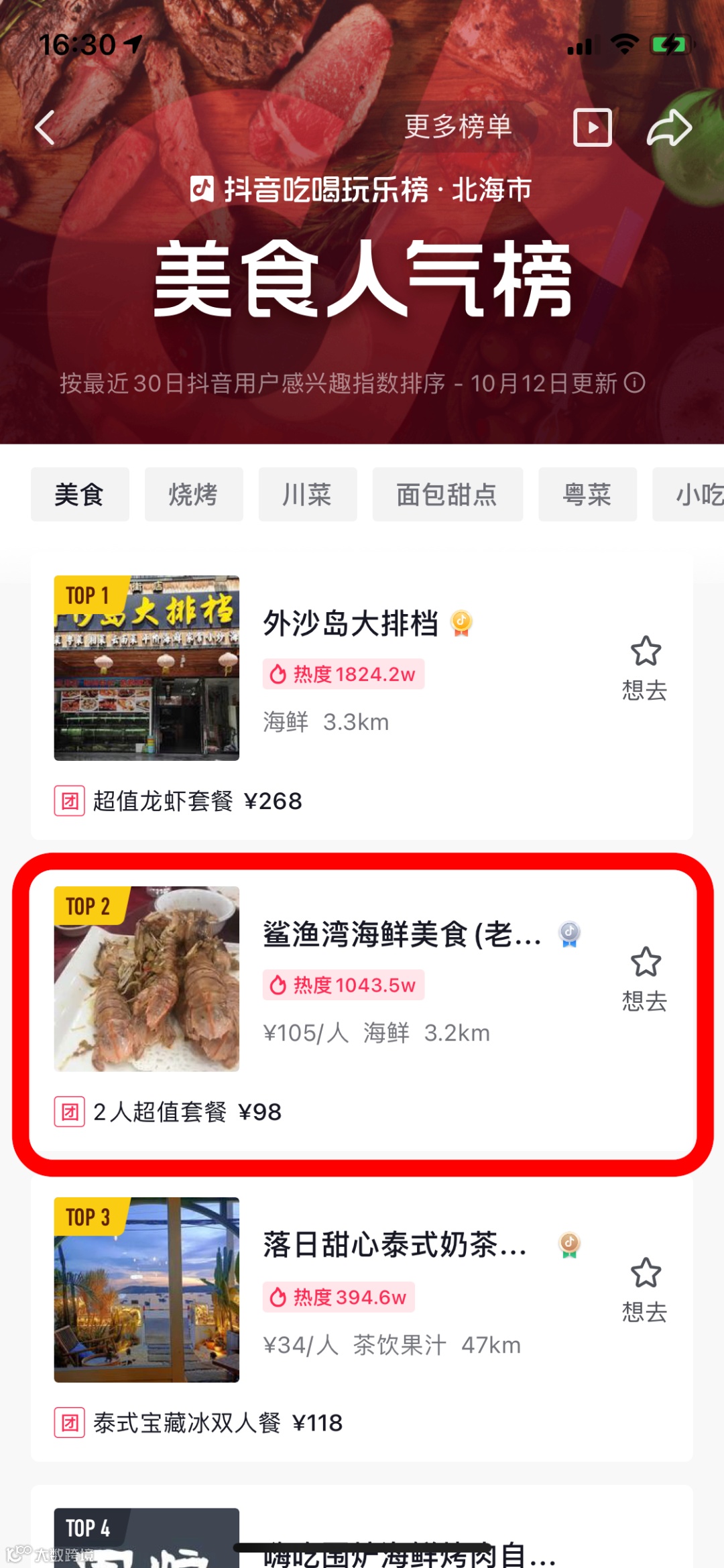Image resolution: width=724 pixels, height=1568 pixels.
Task: Open 更多榜单 for more rankings
Action: (458, 127)
